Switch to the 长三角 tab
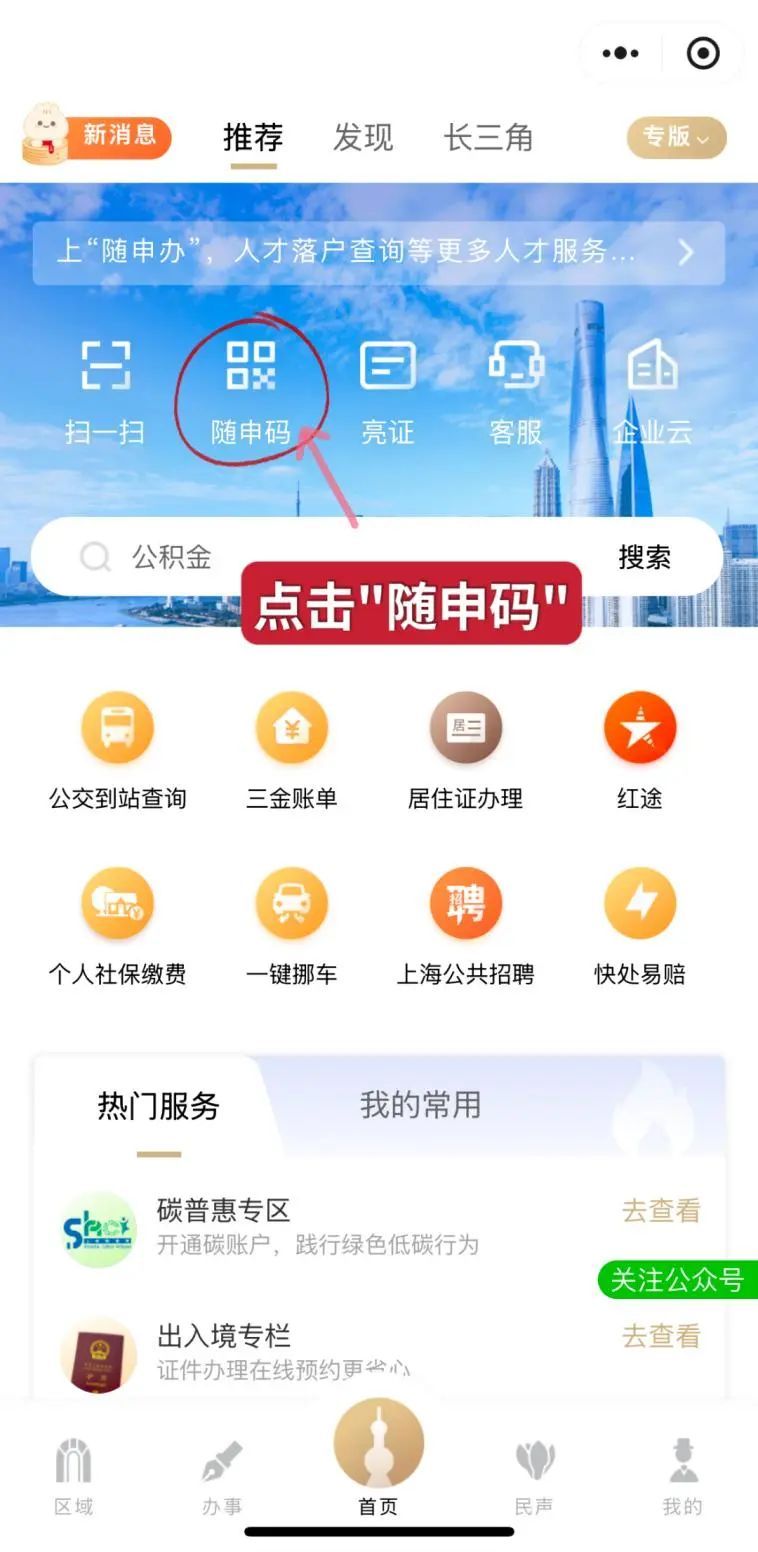Screen dimensions: 758x1552 488,138
